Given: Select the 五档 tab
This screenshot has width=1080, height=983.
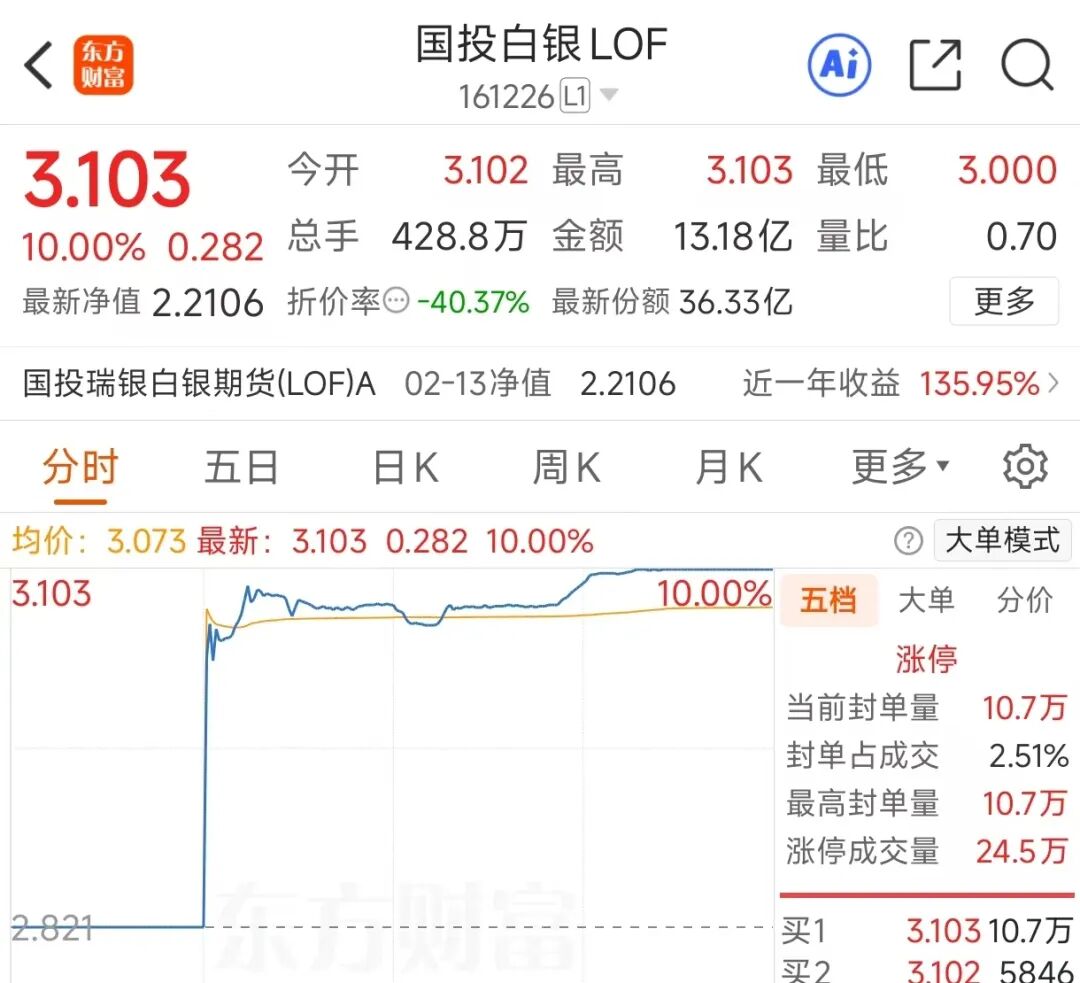Looking at the screenshot, I should click(x=829, y=600).
